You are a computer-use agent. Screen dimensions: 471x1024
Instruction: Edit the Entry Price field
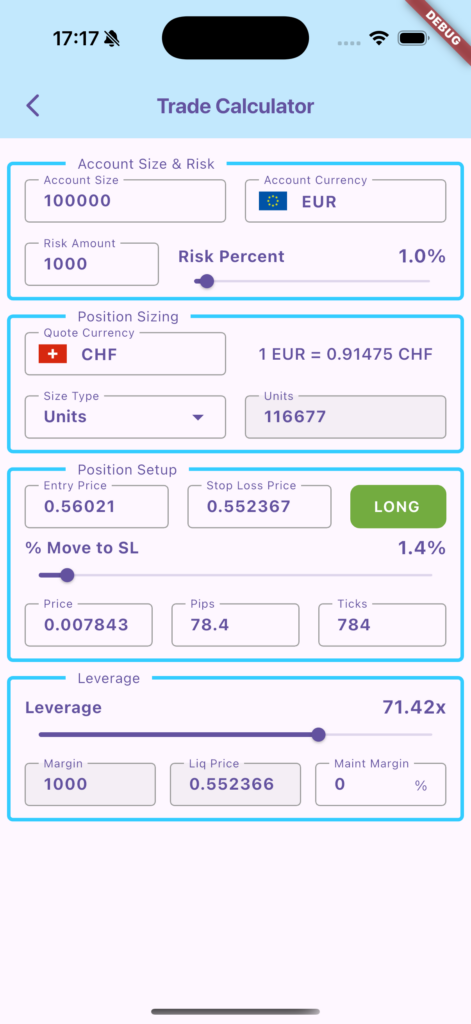tap(97, 506)
